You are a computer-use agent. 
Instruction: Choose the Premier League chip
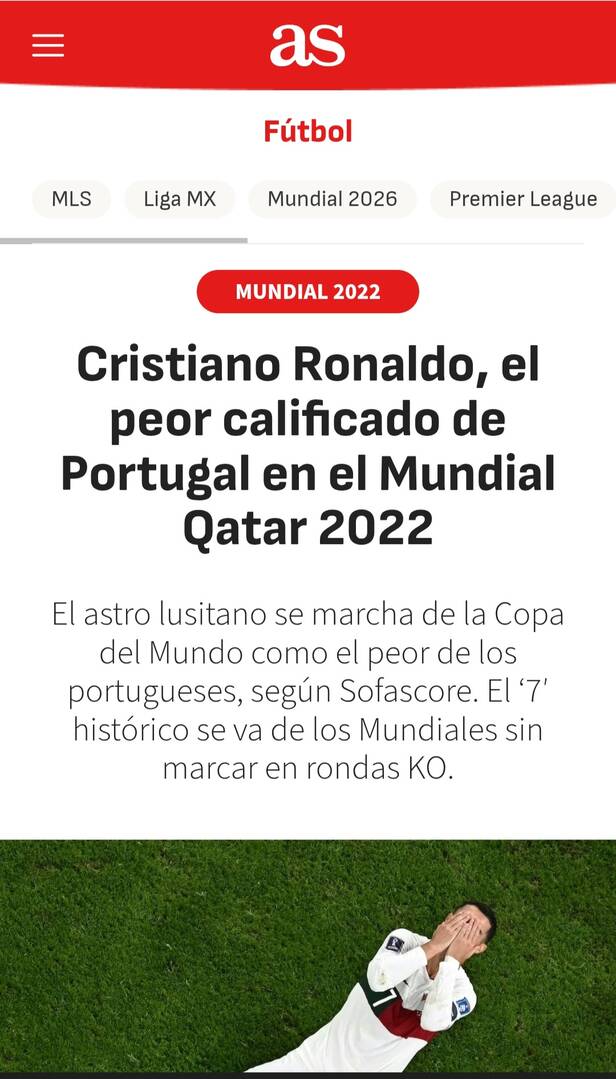[523, 199]
